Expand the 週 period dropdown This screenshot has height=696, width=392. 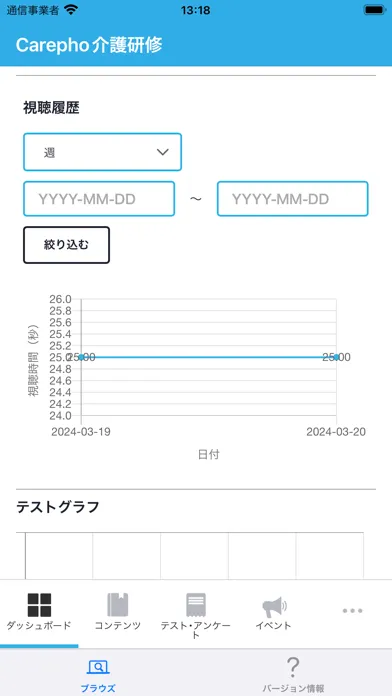[x=103, y=152]
